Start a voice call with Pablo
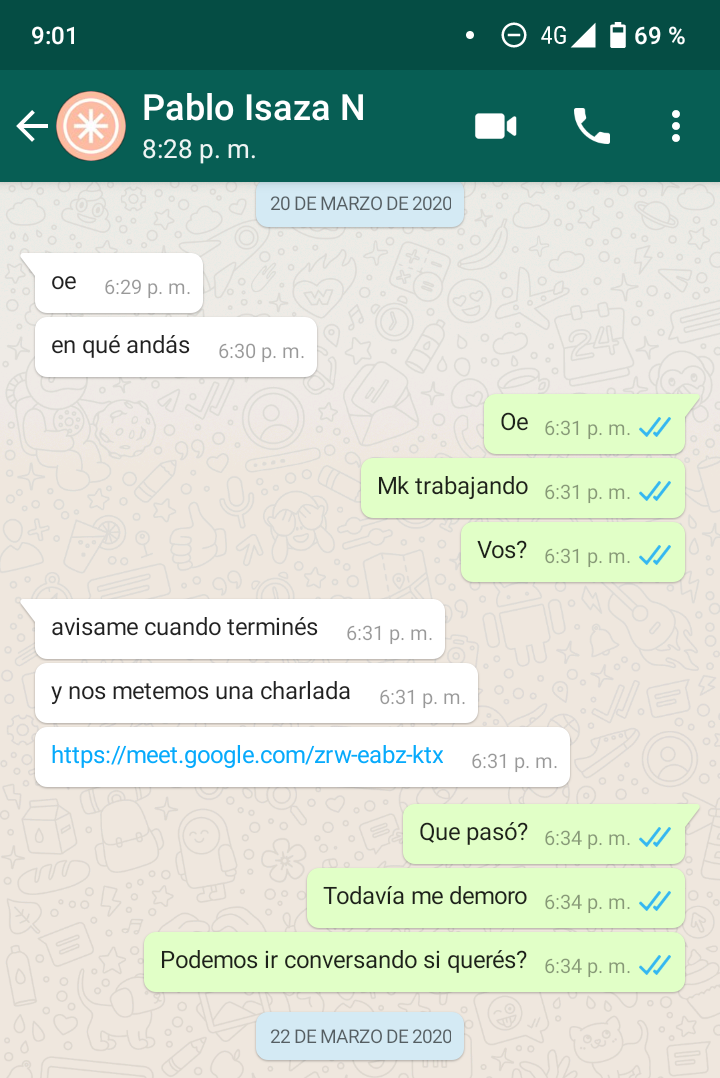Screen dimensions: 720x1078 591,127
